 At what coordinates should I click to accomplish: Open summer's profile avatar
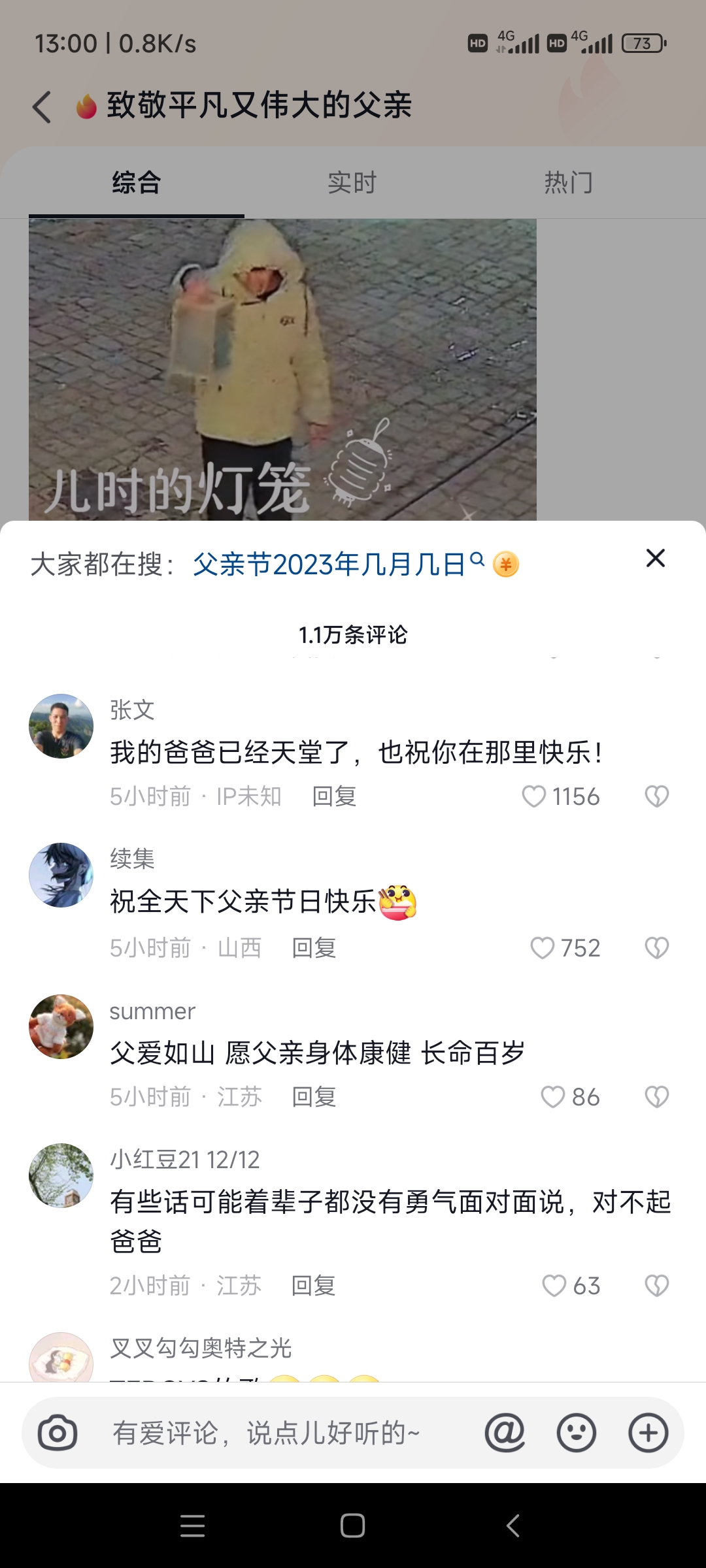pyautogui.click(x=61, y=1026)
